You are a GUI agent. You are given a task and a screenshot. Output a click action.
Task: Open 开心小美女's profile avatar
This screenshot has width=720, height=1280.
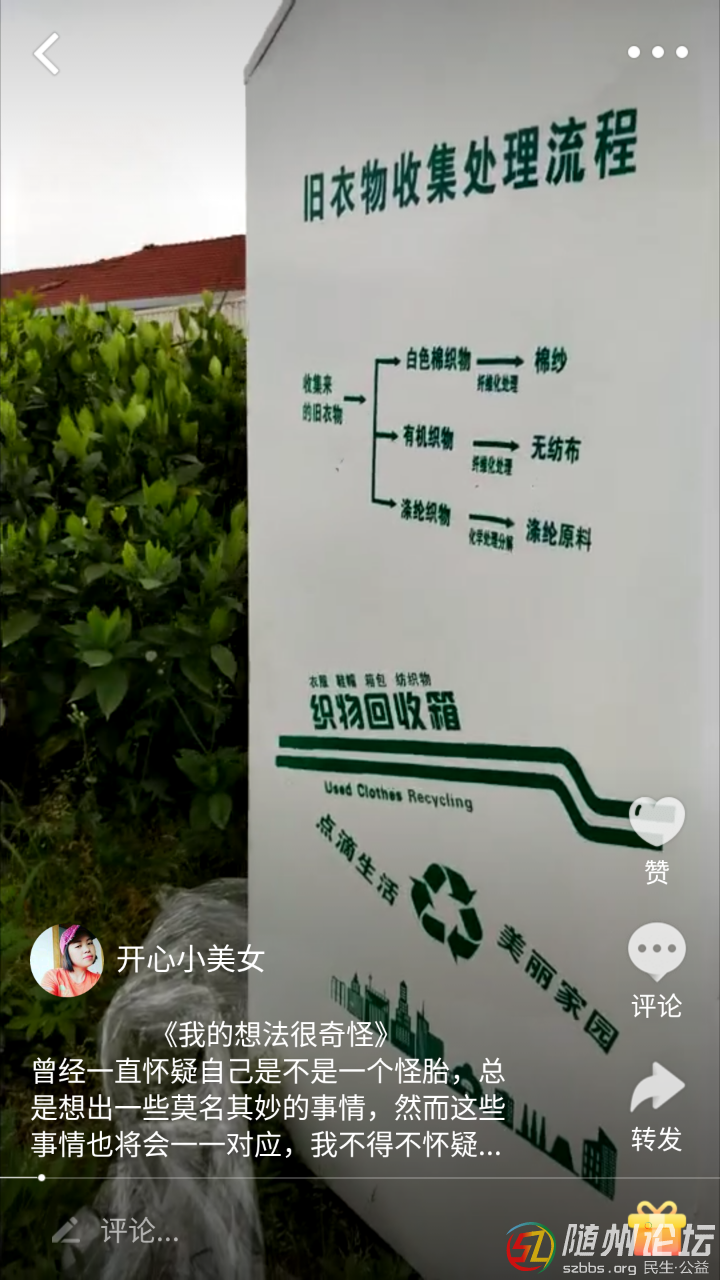[67, 961]
